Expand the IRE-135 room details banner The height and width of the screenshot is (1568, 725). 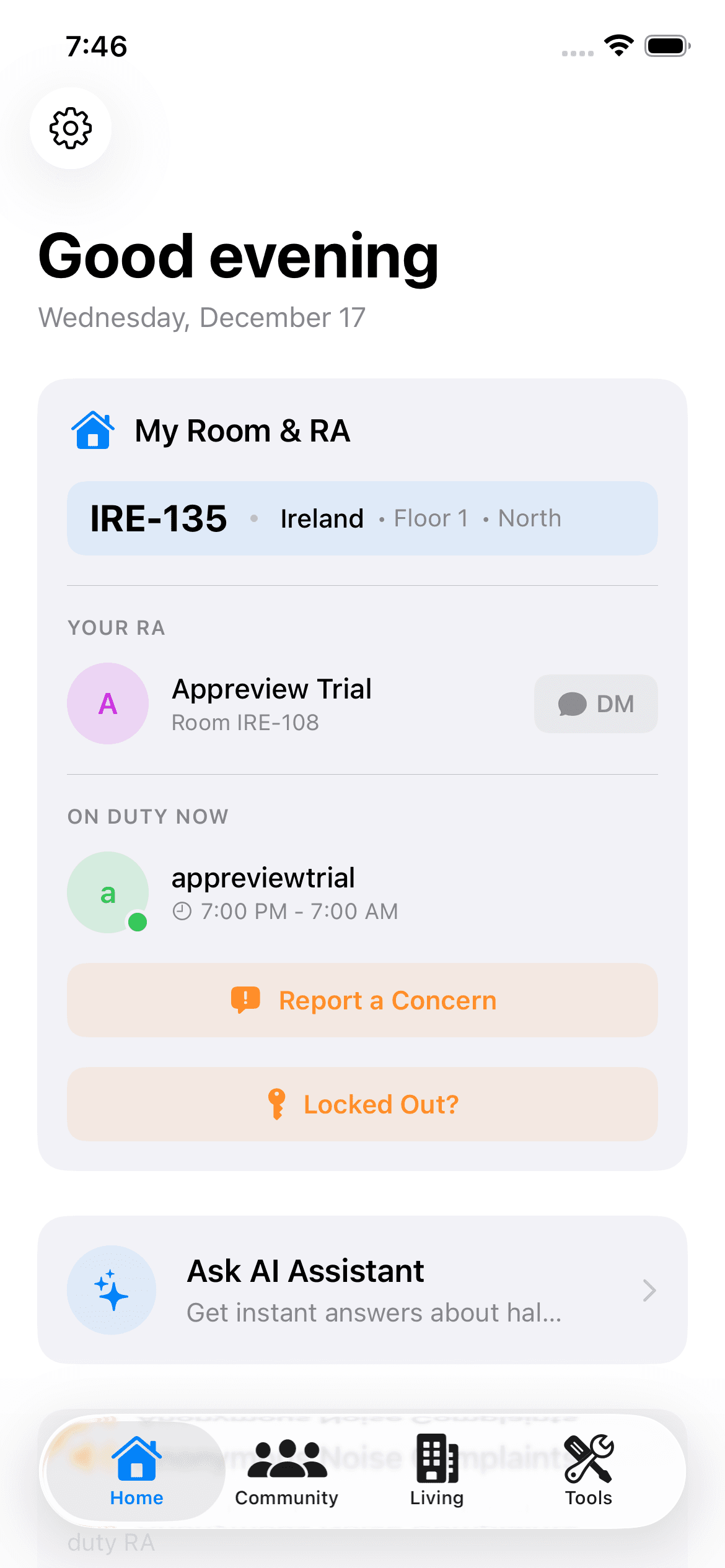[x=362, y=518]
